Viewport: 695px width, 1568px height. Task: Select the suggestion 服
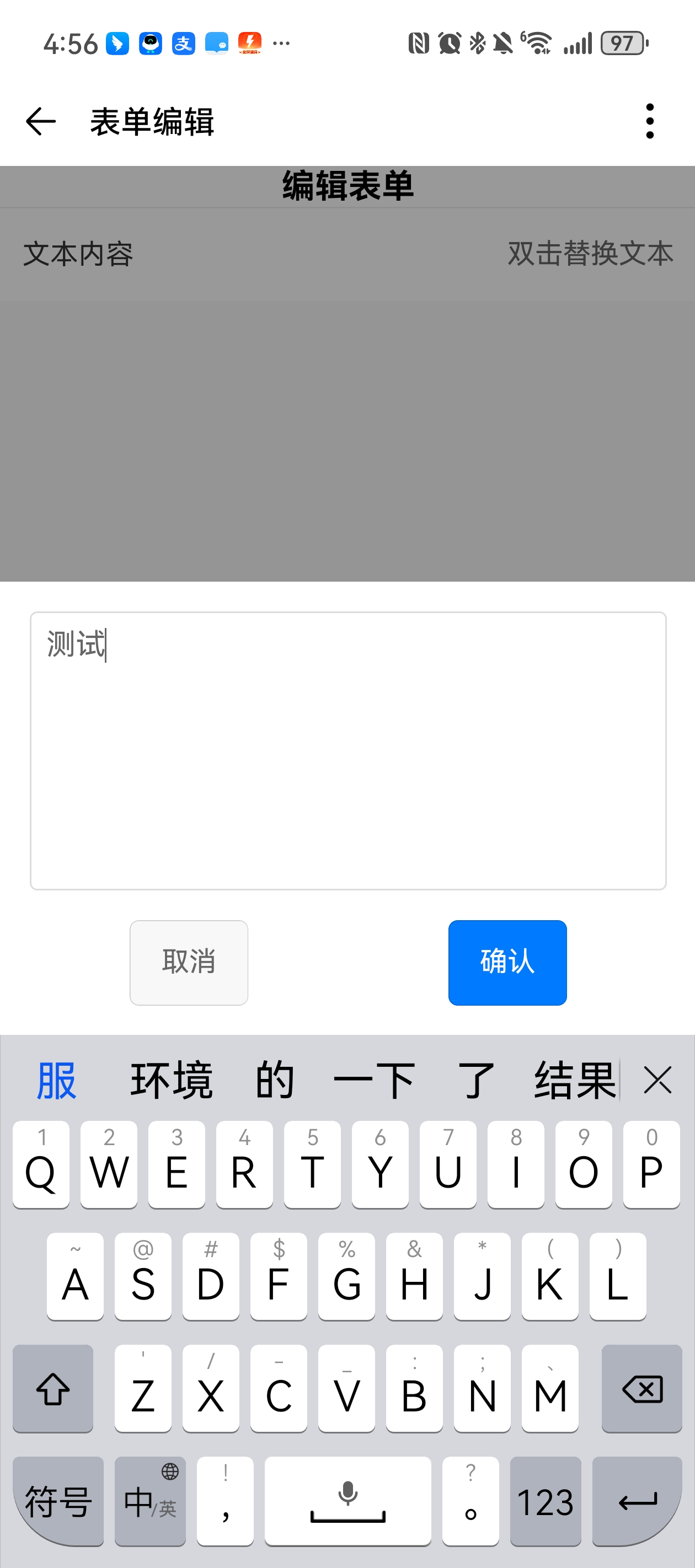(57, 1081)
